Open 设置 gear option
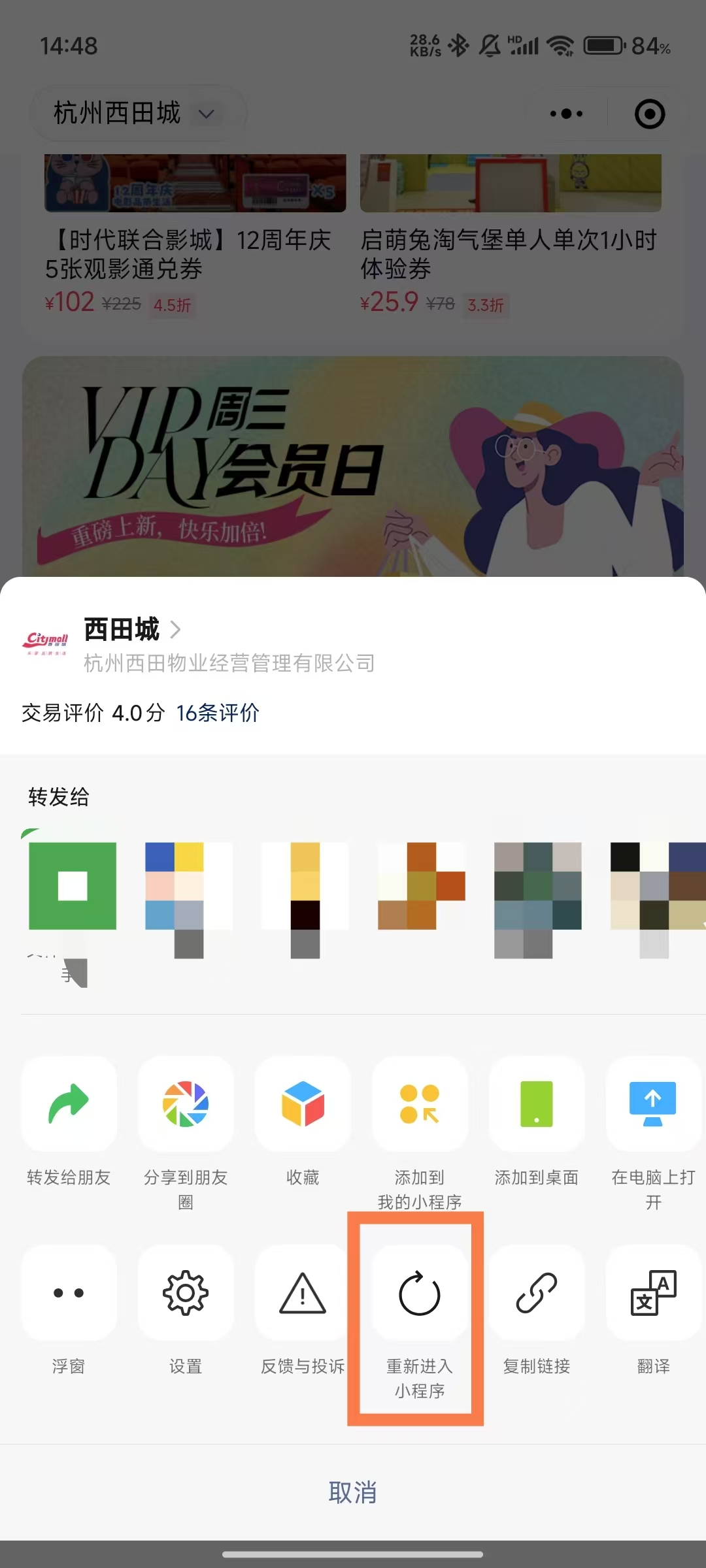Viewport: 706px width, 1568px height. coord(186,1292)
